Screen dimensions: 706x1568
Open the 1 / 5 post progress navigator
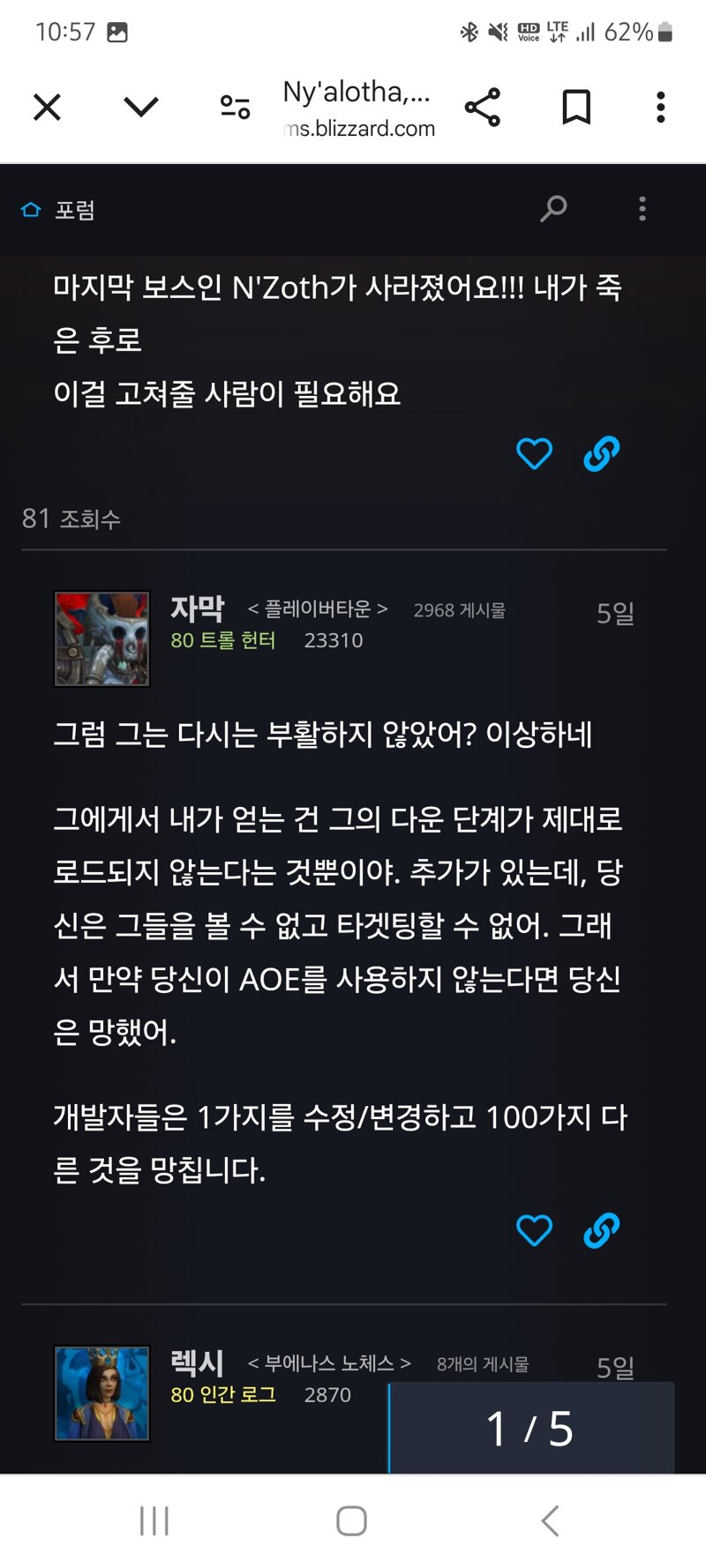point(530,1428)
